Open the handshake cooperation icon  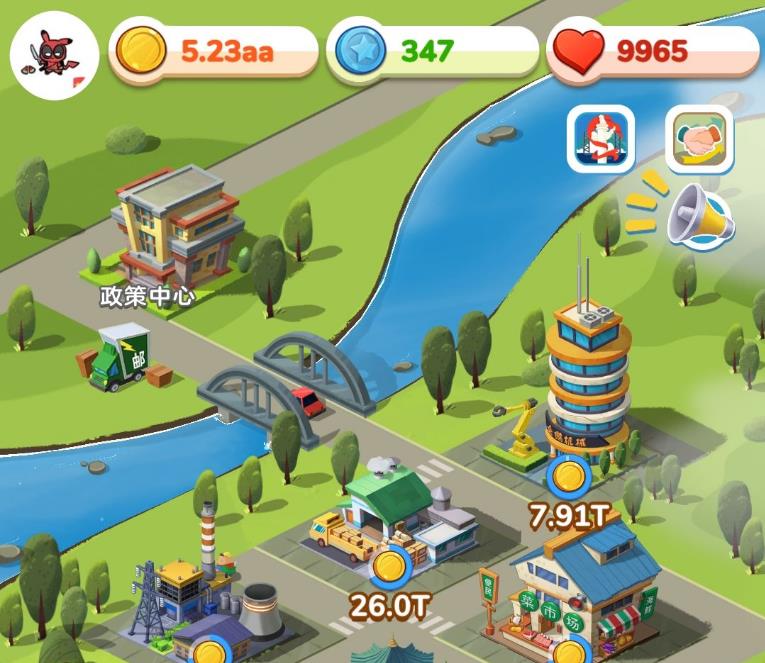coord(699,138)
